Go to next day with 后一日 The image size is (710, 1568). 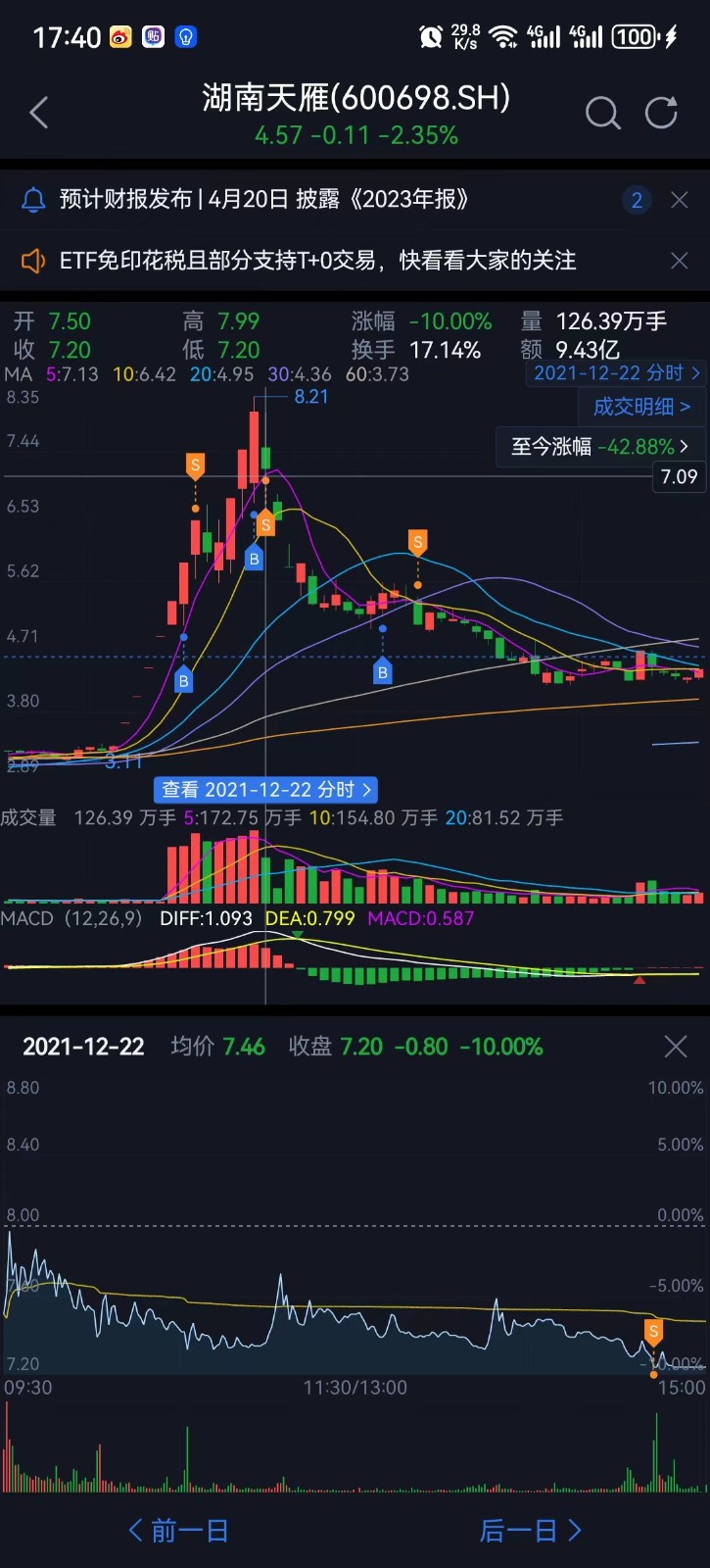(x=531, y=1531)
